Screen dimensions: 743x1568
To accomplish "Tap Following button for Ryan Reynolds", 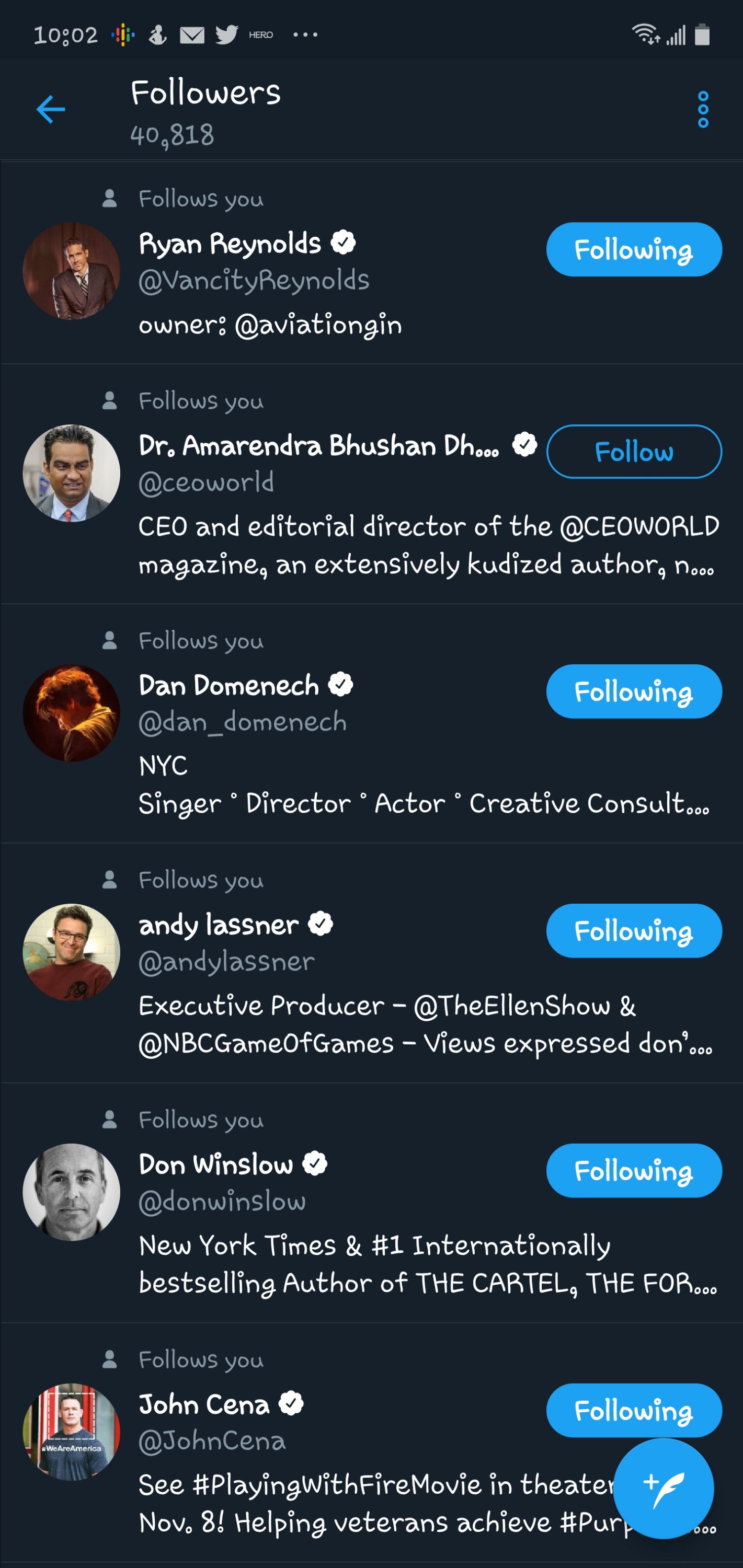I will click(x=633, y=249).
